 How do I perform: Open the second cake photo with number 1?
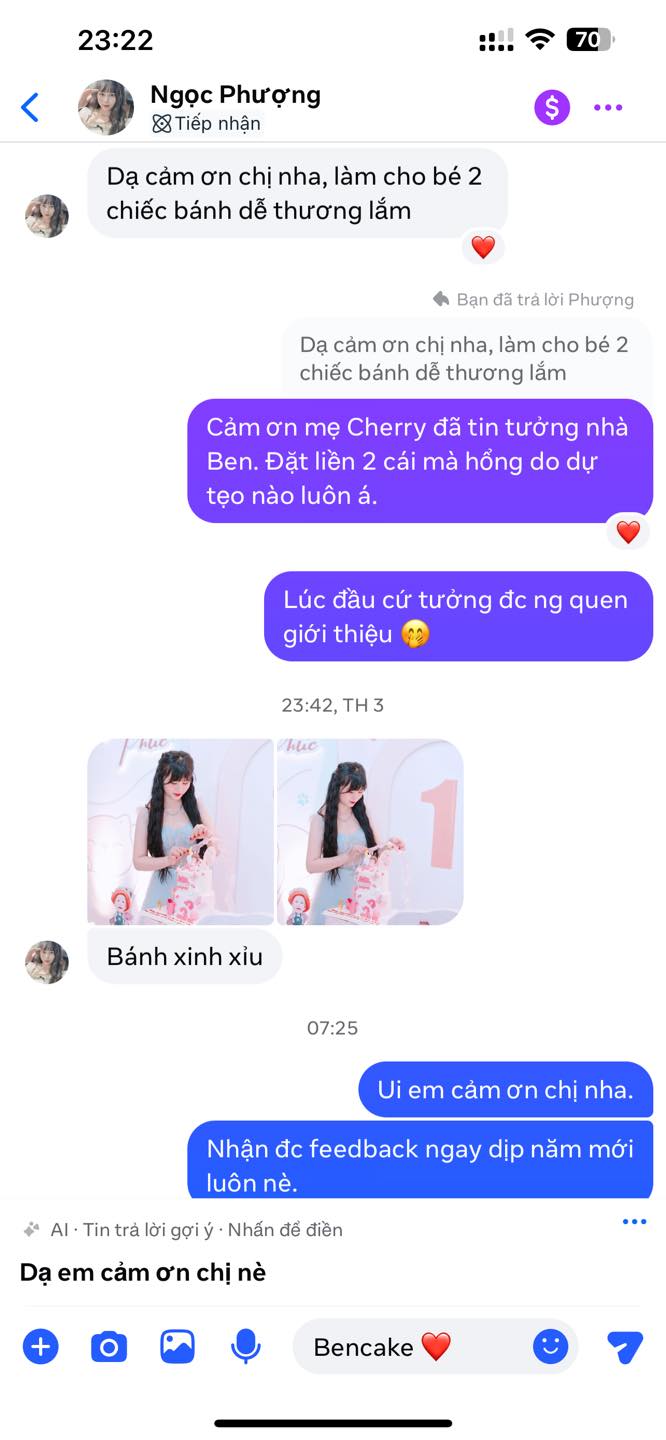coord(370,831)
